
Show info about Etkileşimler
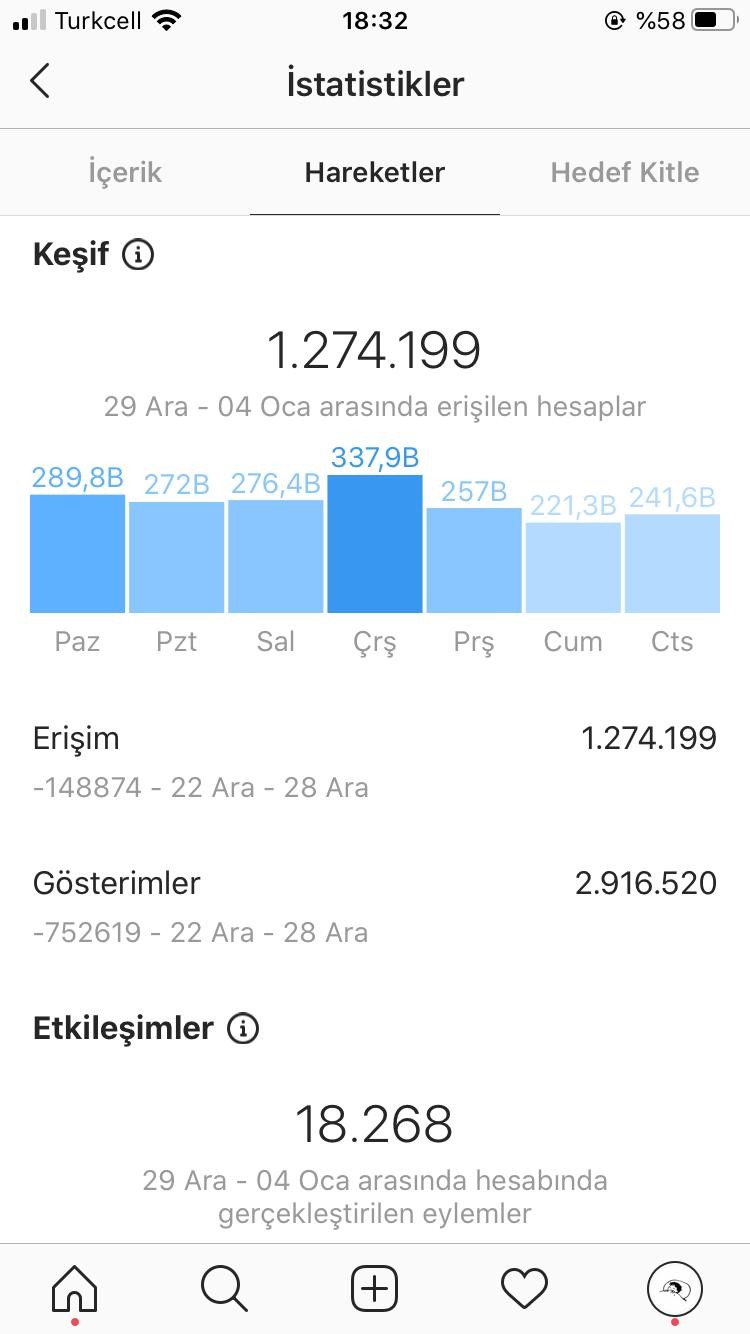pyautogui.click(x=243, y=1028)
